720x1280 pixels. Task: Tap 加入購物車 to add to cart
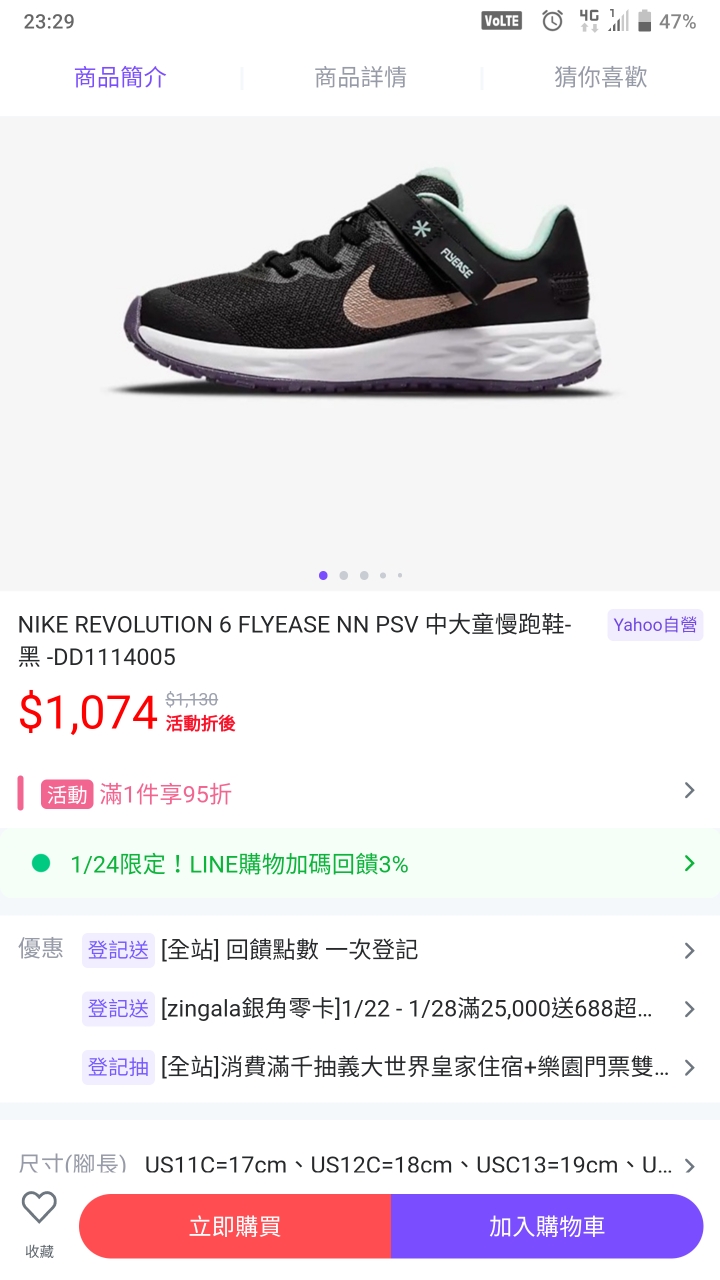click(x=547, y=1227)
